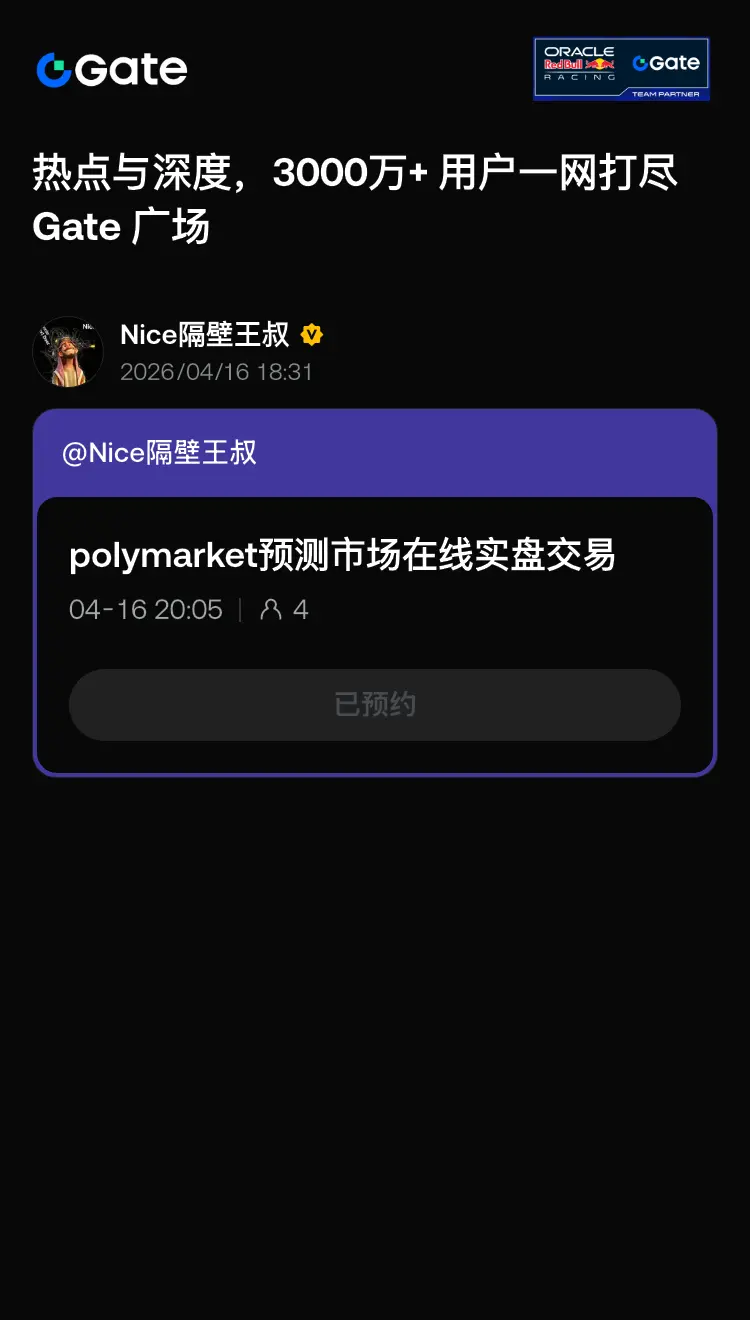The width and height of the screenshot is (750, 1320).
Task: Click the gold verified badge next to username
Action: click(x=311, y=336)
